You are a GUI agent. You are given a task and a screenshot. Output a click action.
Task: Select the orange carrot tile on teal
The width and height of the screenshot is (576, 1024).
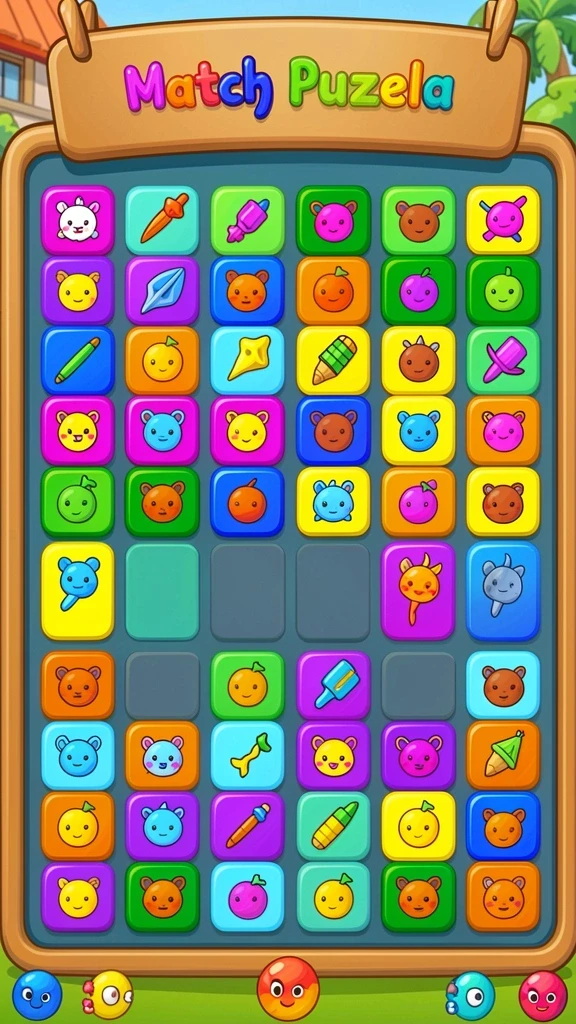162,221
